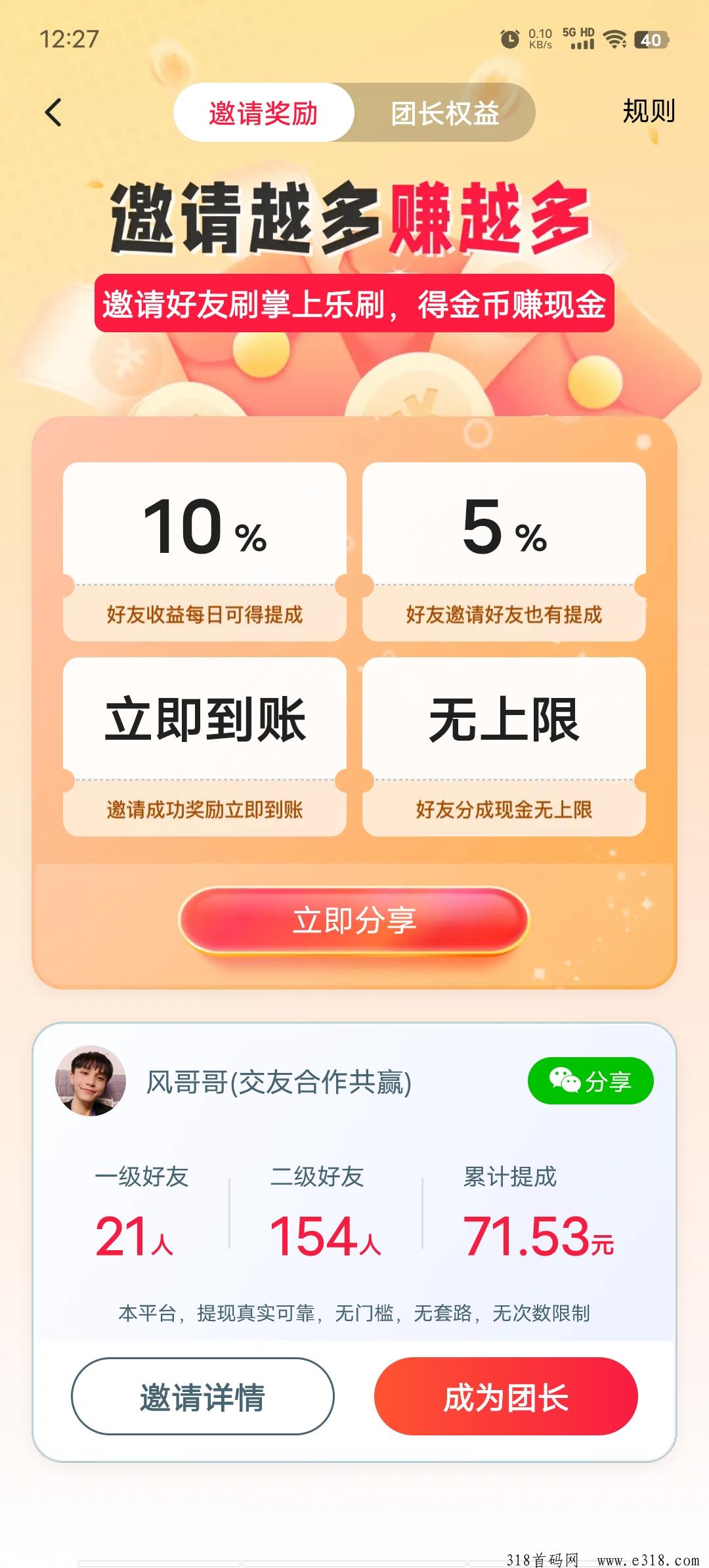Open 邀请详情 invite details
The image size is (709, 1568).
point(203,1397)
